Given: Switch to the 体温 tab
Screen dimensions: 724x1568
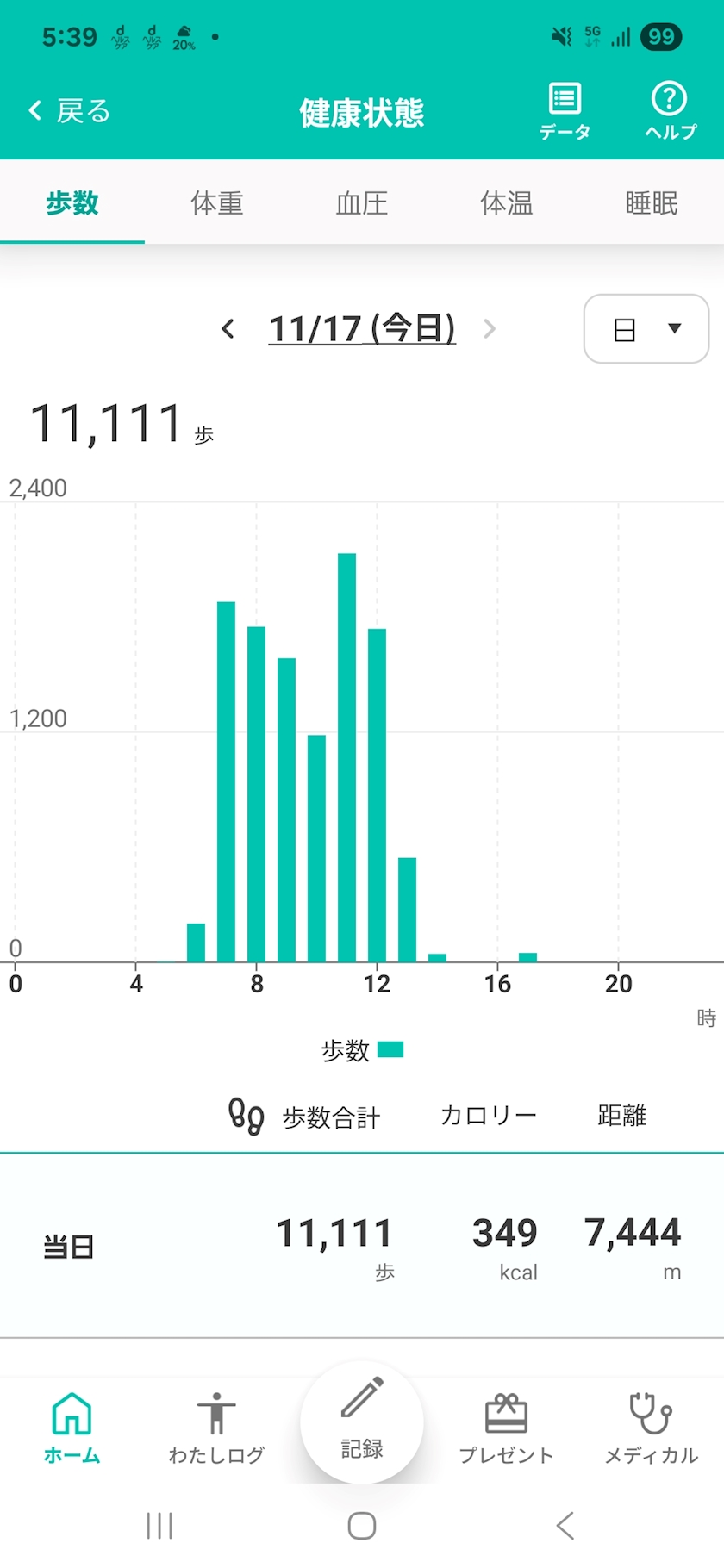Looking at the screenshot, I should tap(507, 203).
